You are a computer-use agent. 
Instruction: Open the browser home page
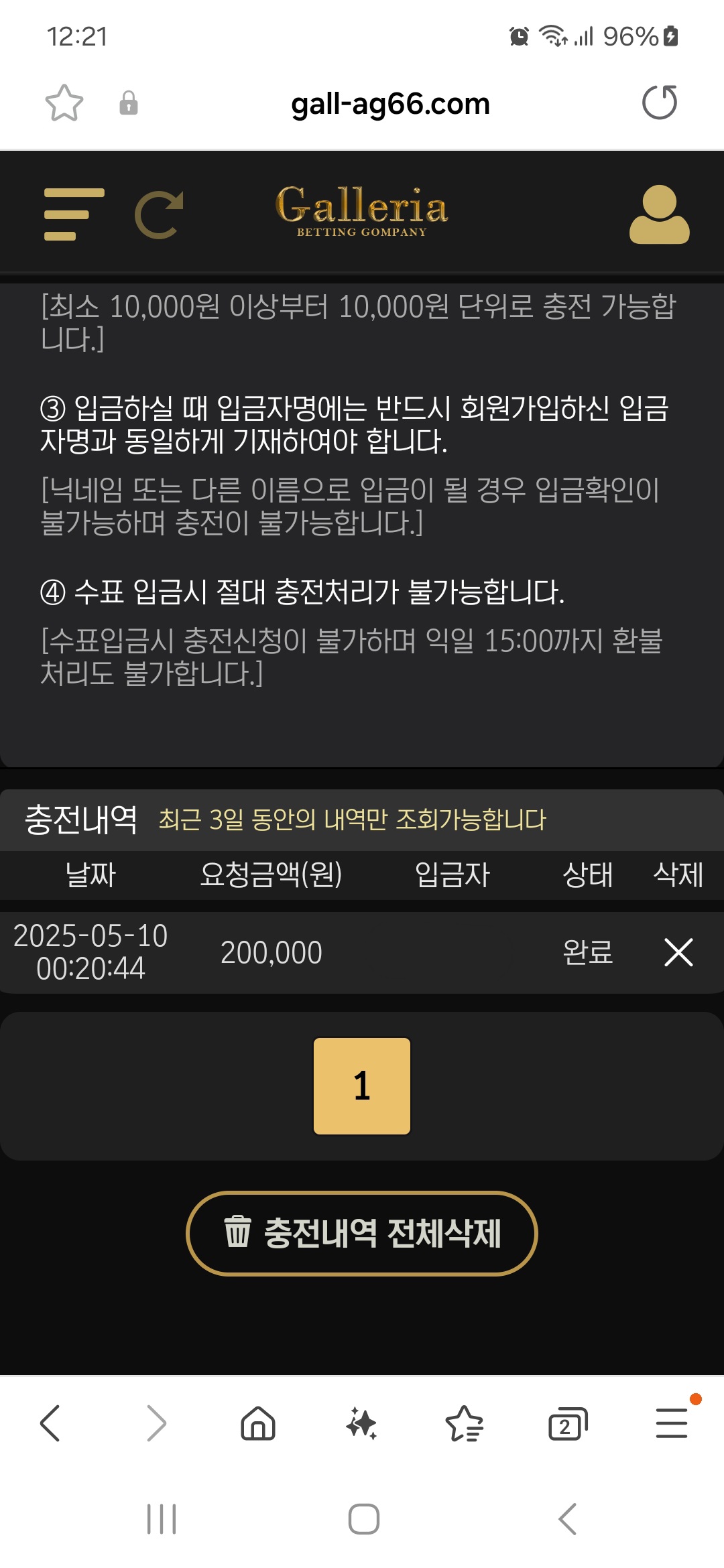[258, 1423]
